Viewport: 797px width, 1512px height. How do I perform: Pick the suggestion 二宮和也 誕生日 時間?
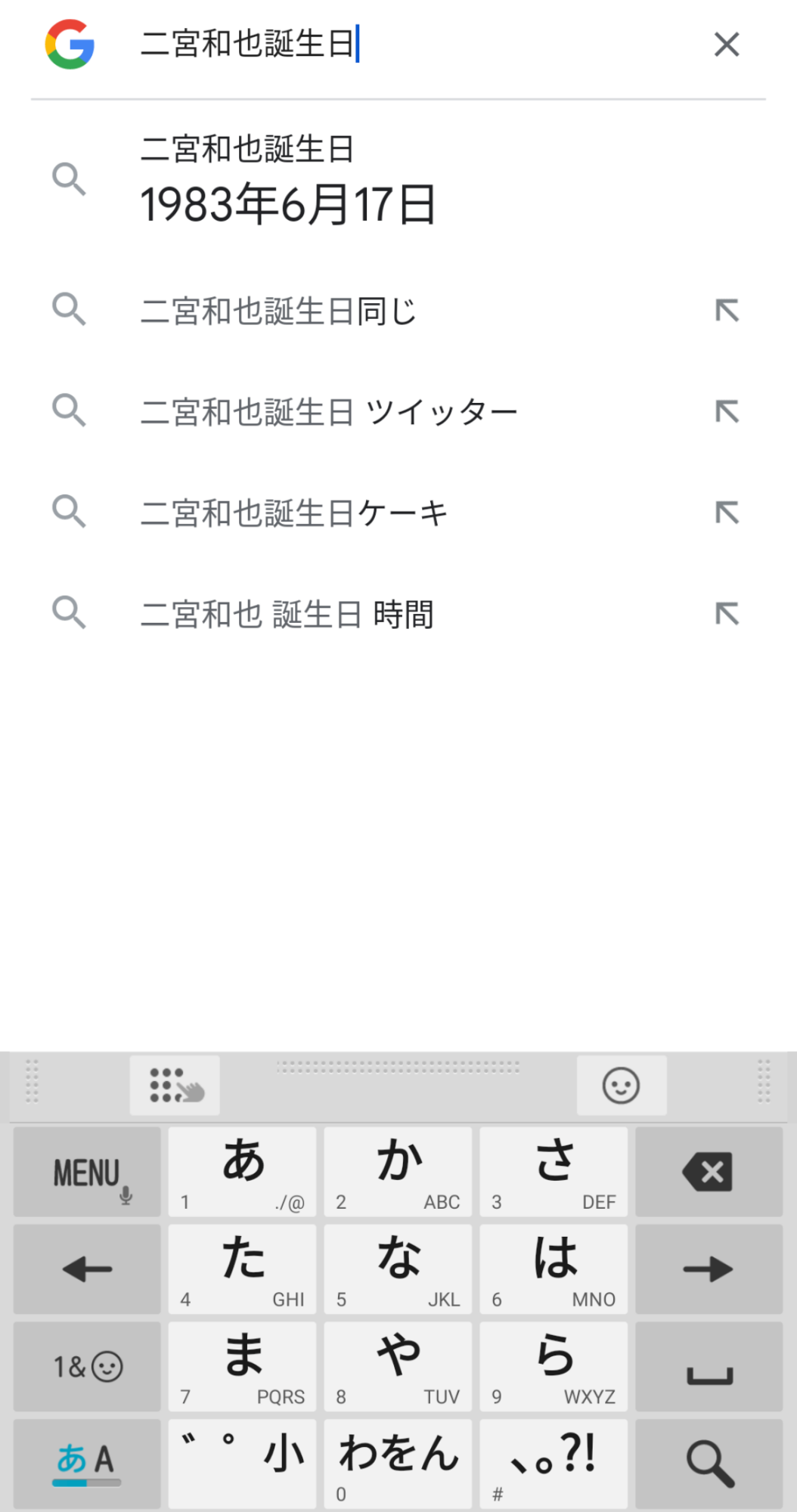coord(287,614)
